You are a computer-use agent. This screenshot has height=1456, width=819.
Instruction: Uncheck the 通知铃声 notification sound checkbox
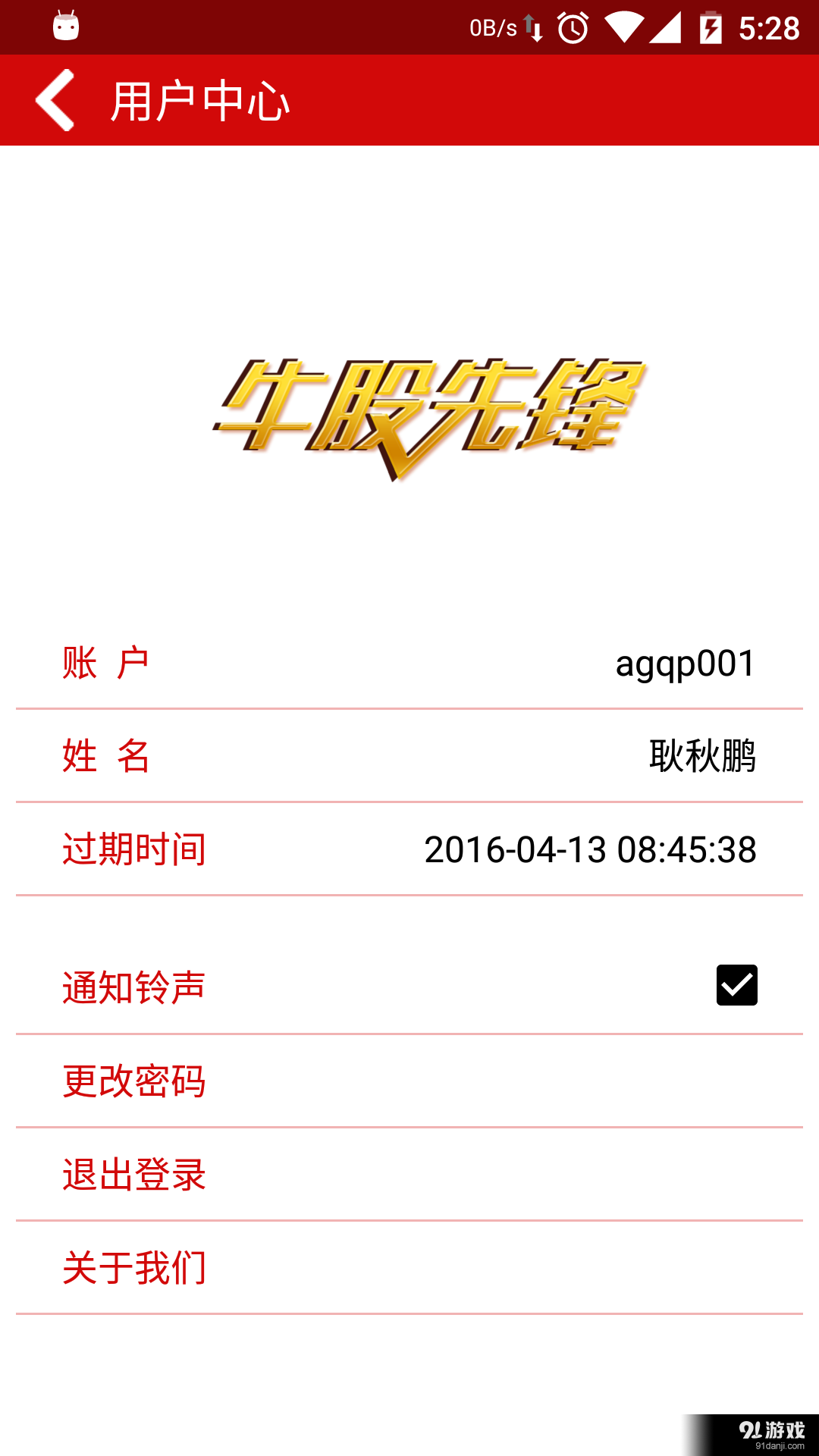[736, 987]
